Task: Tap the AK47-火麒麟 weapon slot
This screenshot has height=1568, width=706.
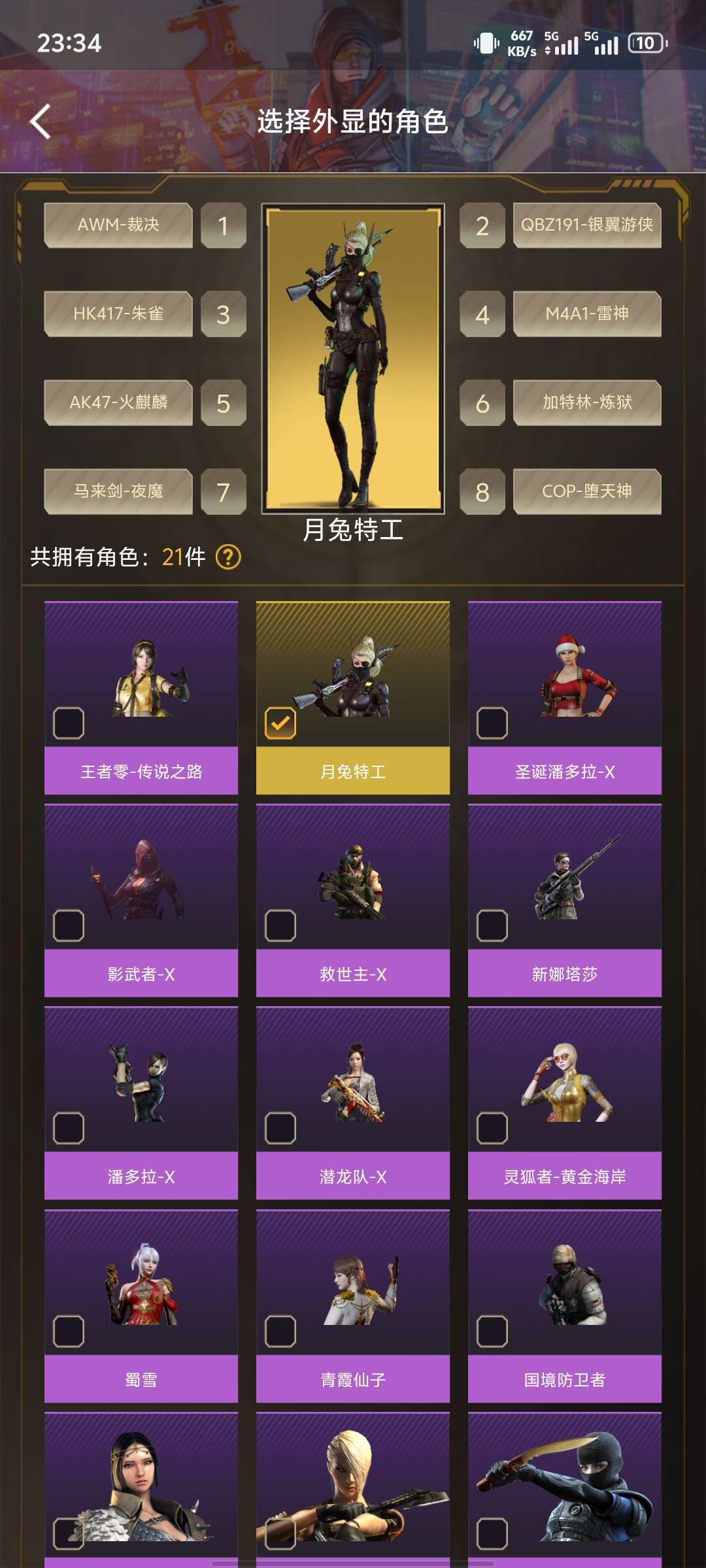Action: 118,403
